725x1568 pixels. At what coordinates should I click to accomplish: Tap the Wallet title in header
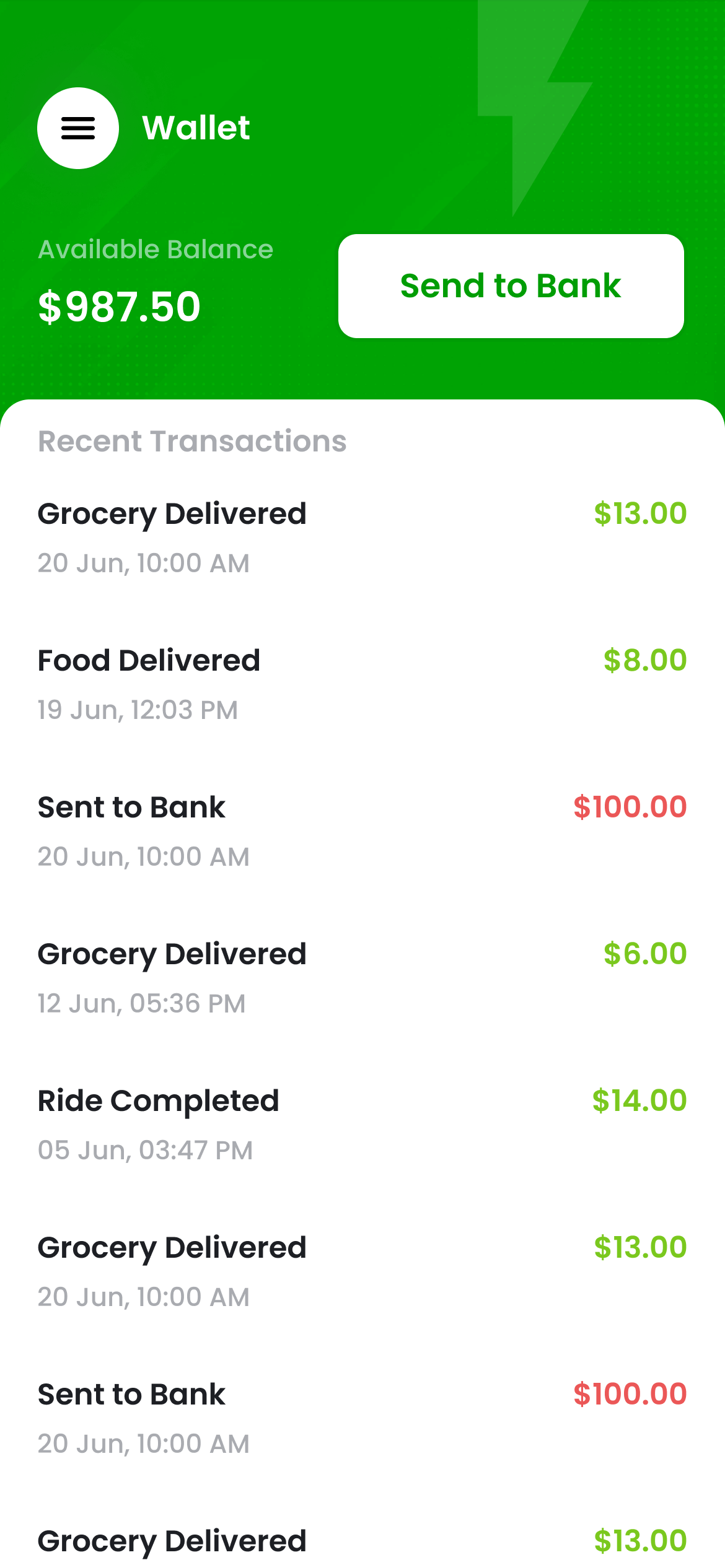coord(196,128)
